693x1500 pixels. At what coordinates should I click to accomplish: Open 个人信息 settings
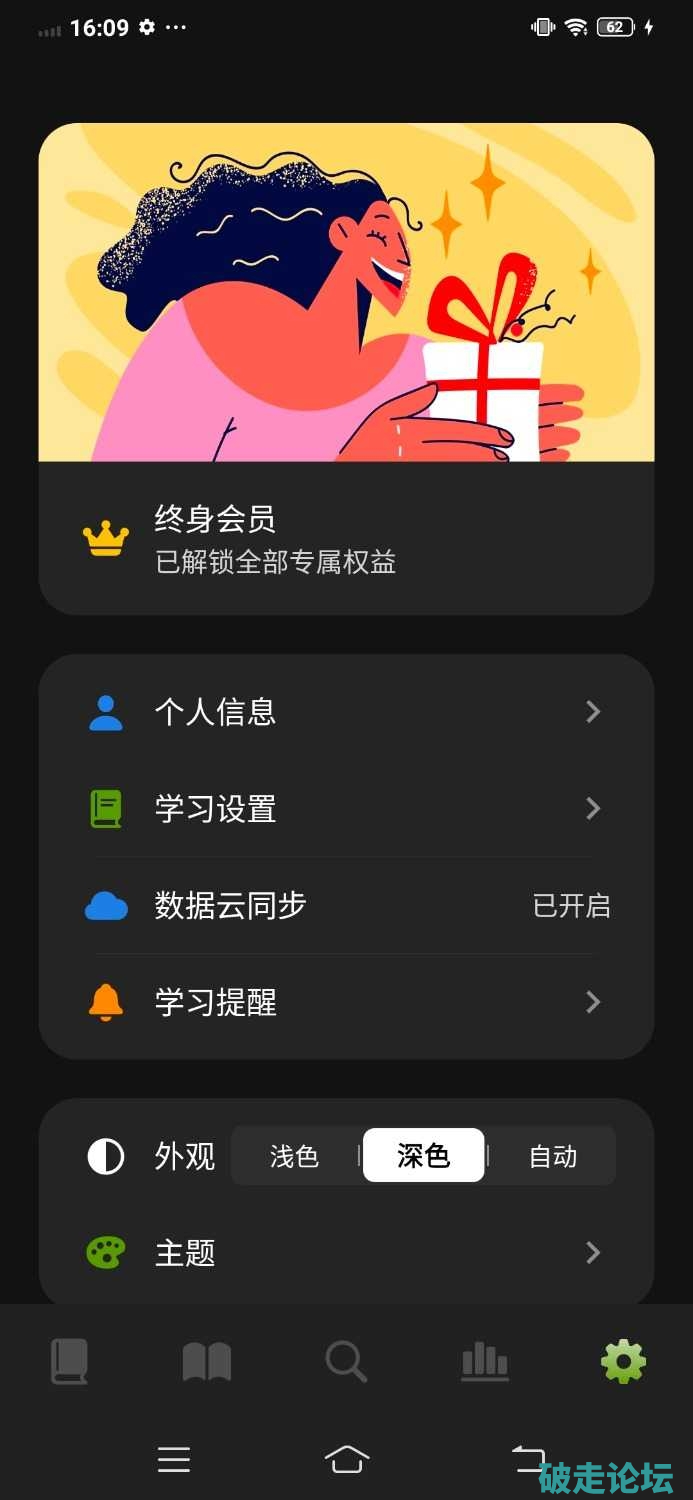(346, 712)
